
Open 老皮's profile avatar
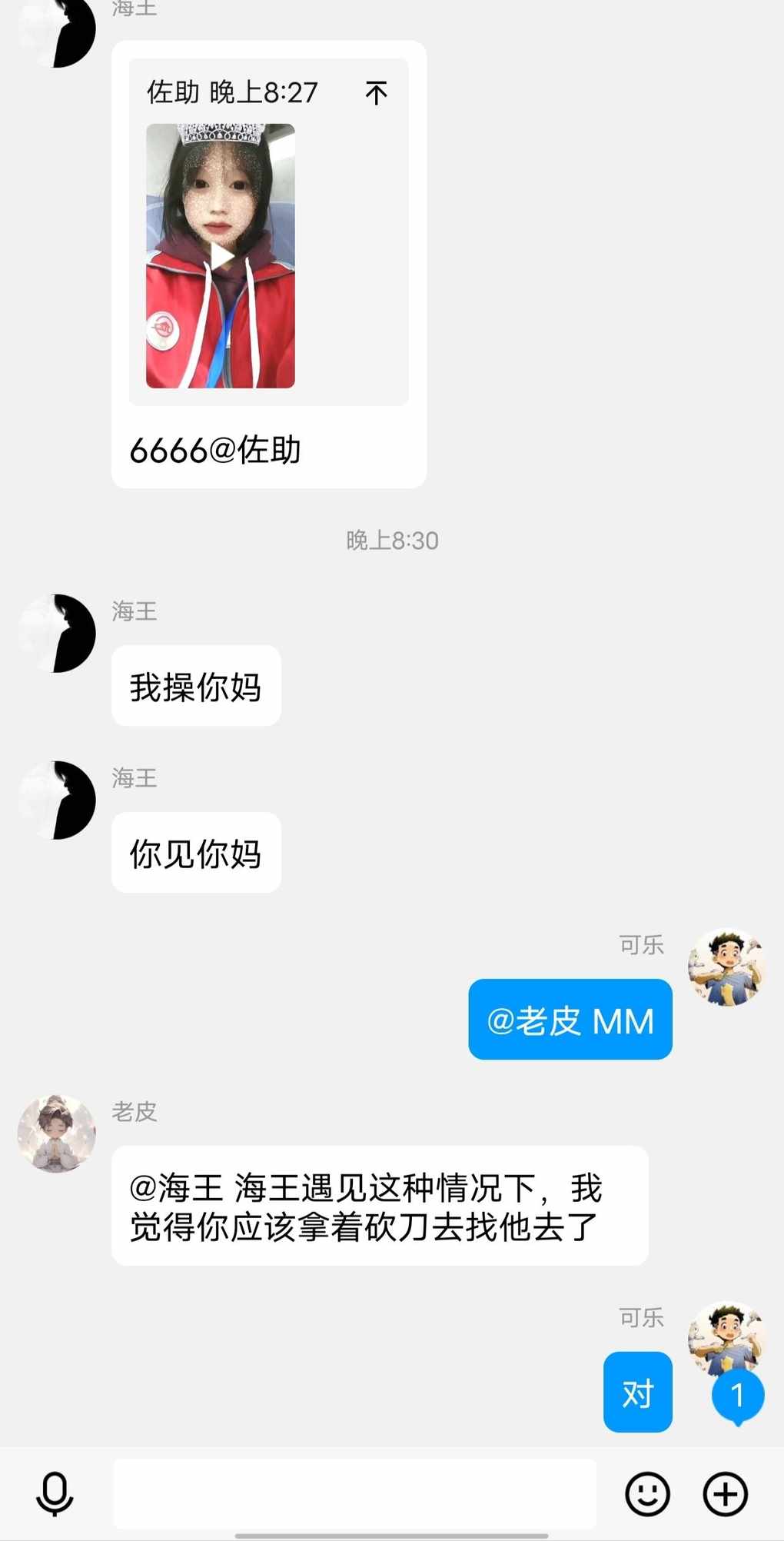tap(57, 1133)
